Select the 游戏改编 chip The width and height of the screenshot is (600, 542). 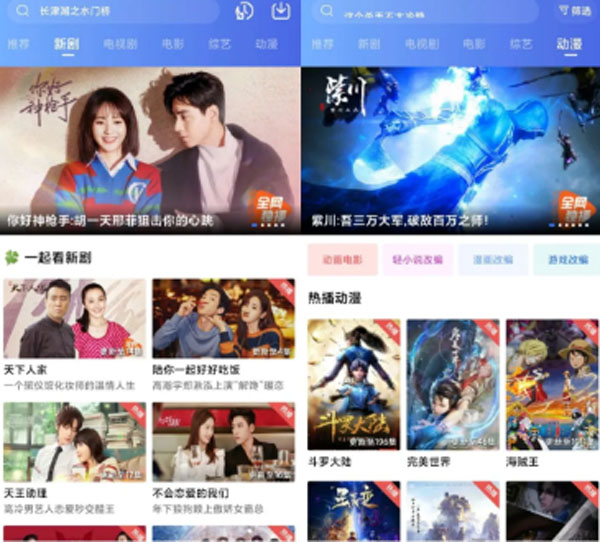pyautogui.click(x=565, y=259)
